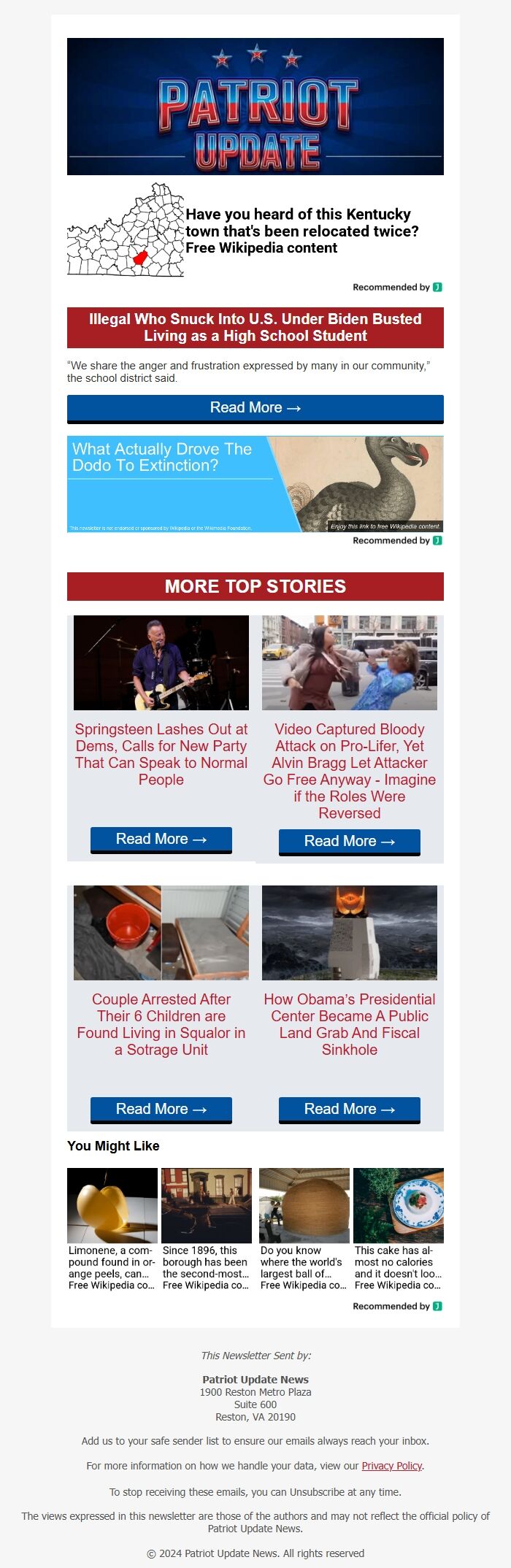
Task: View the Privacy Policy link
Action: click(x=392, y=1466)
